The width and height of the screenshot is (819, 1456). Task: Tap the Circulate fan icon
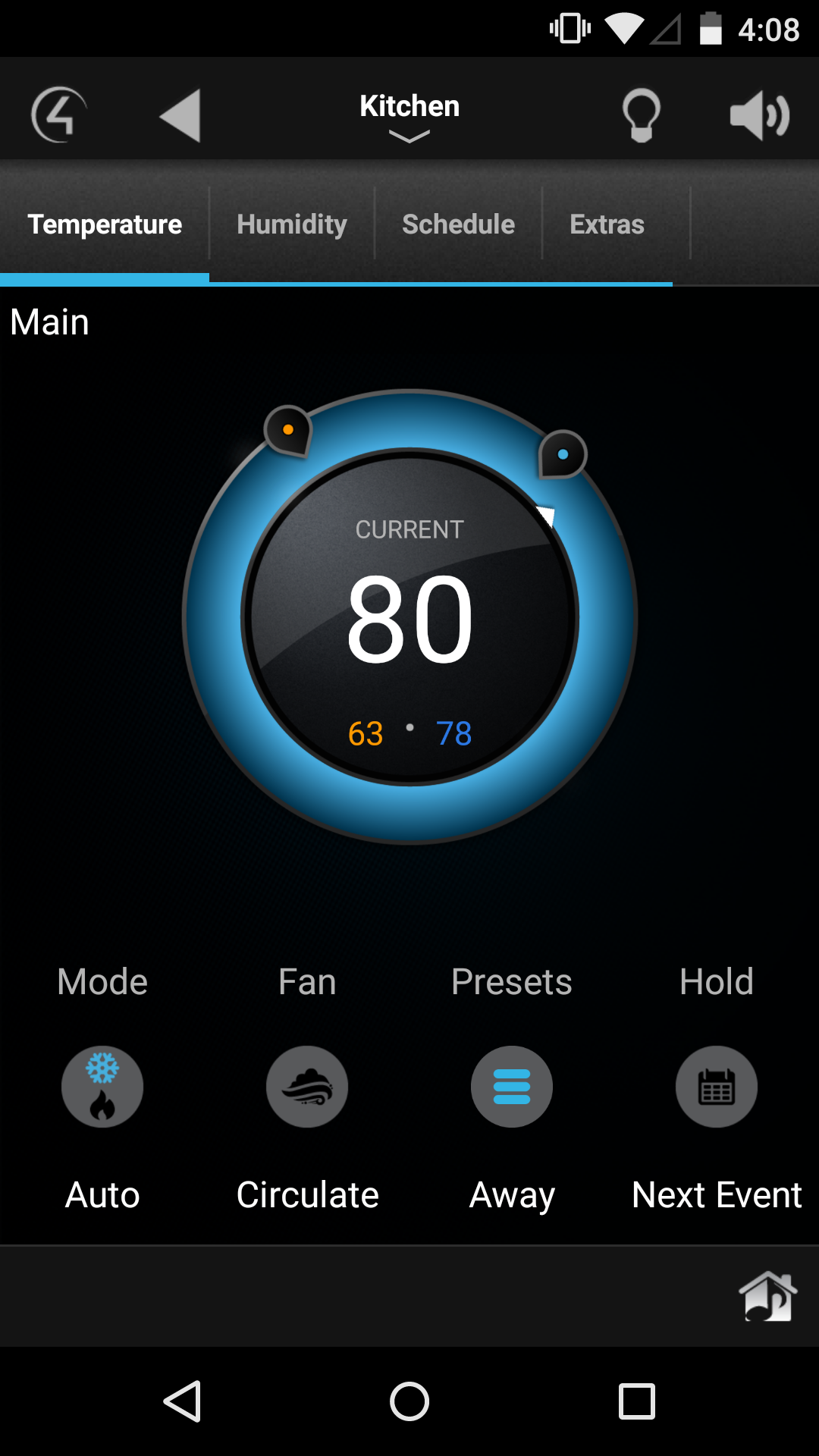pos(306,1086)
